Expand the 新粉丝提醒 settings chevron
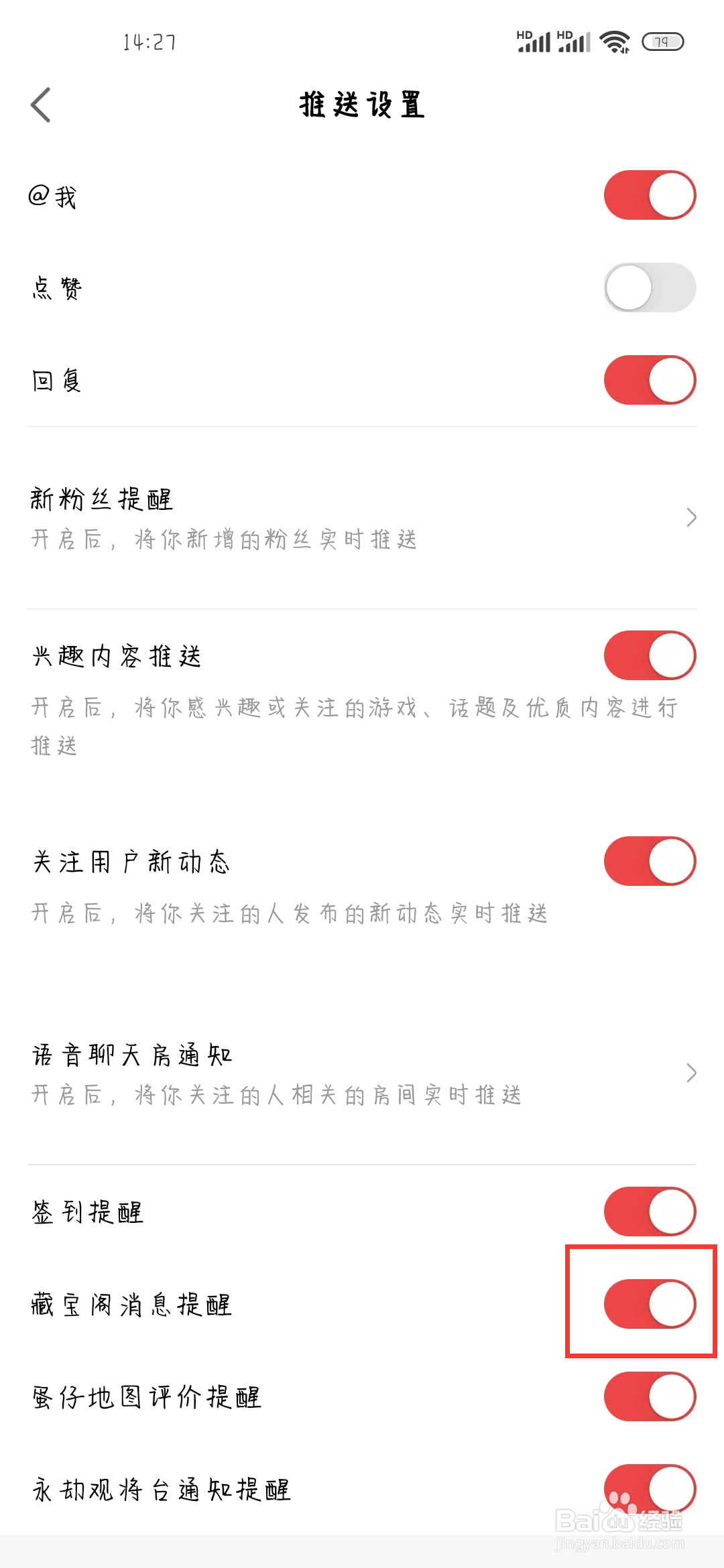The width and height of the screenshot is (724, 1568). point(692,518)
